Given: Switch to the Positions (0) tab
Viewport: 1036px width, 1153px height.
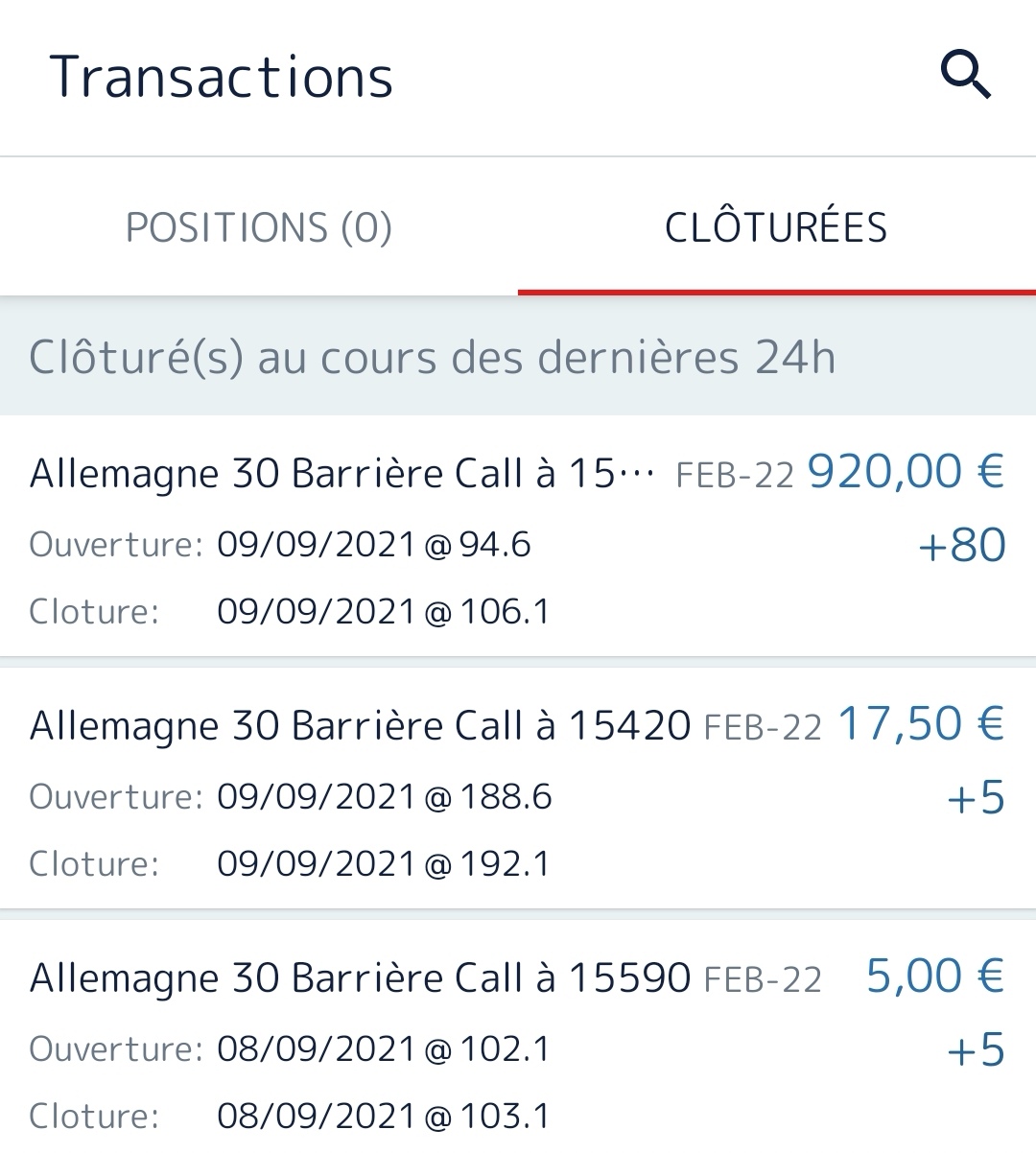Looking at the screenshot, I should click(x=259, y=227).
